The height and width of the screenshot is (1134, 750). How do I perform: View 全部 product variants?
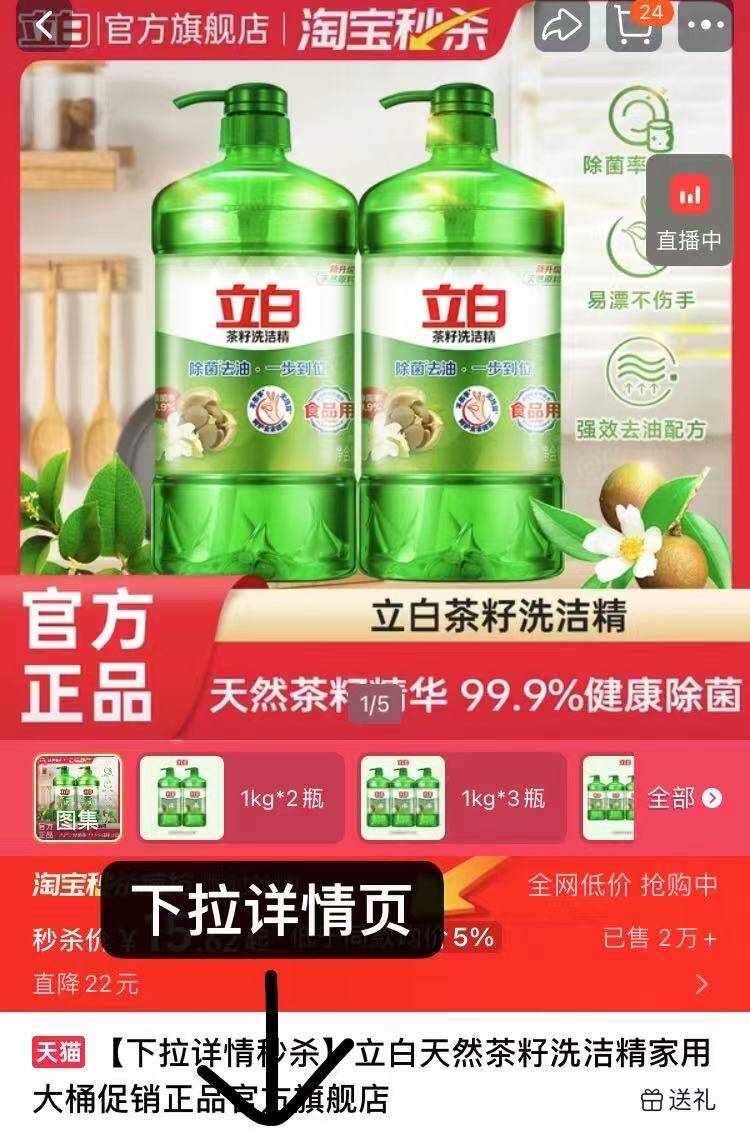684,798
